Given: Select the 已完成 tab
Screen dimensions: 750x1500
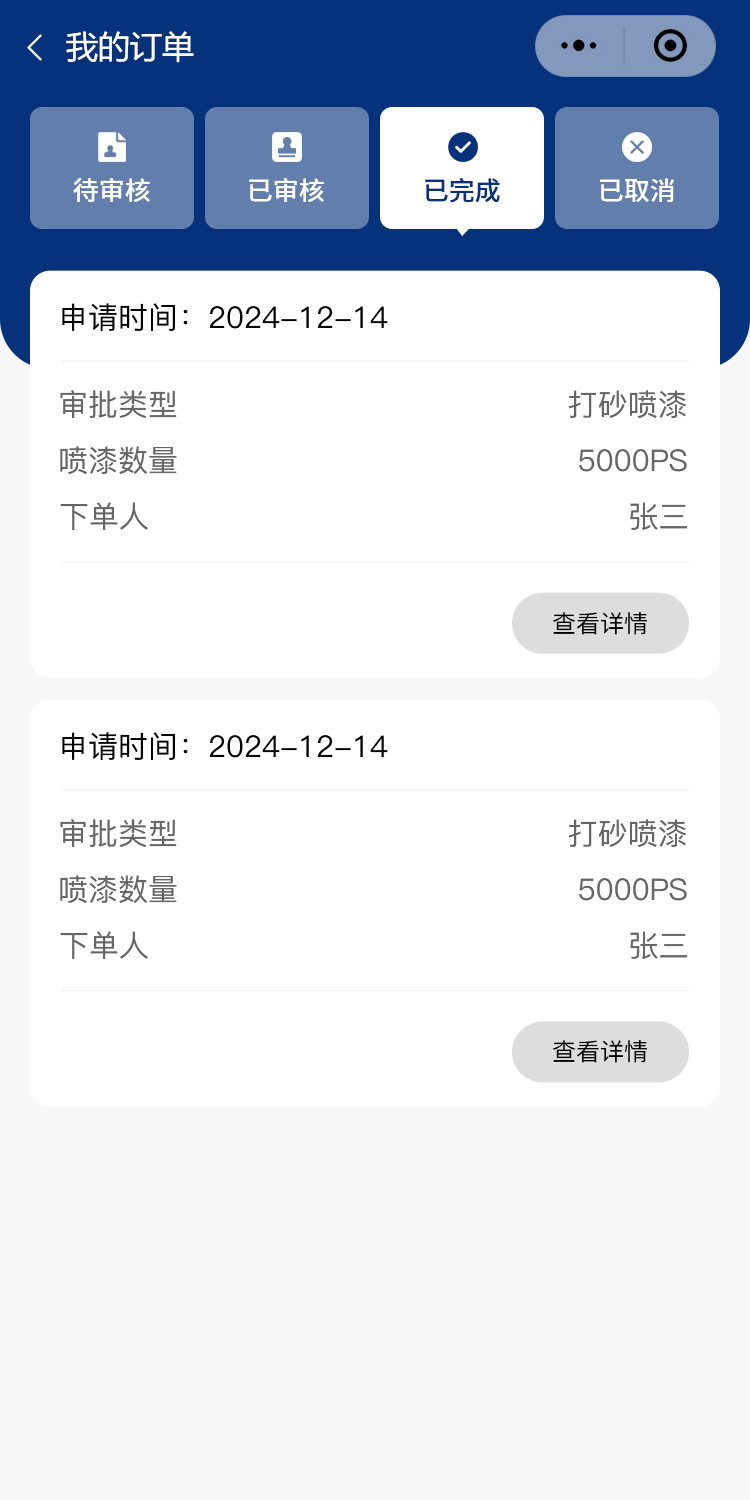Looking at the screenshot, I should click(462, 168).
